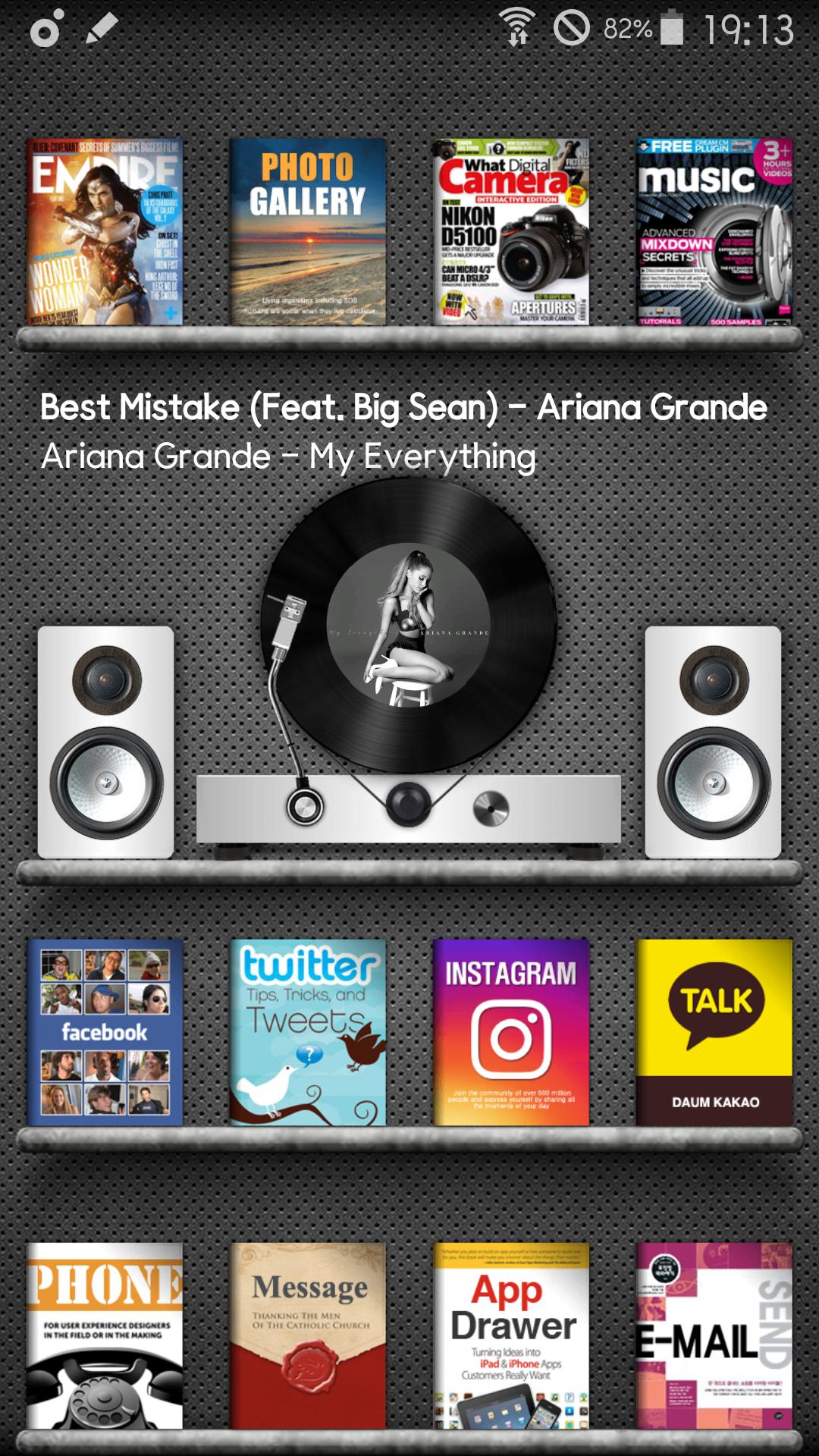
Task: Open Instagram
Action: tap(510, 1032)
